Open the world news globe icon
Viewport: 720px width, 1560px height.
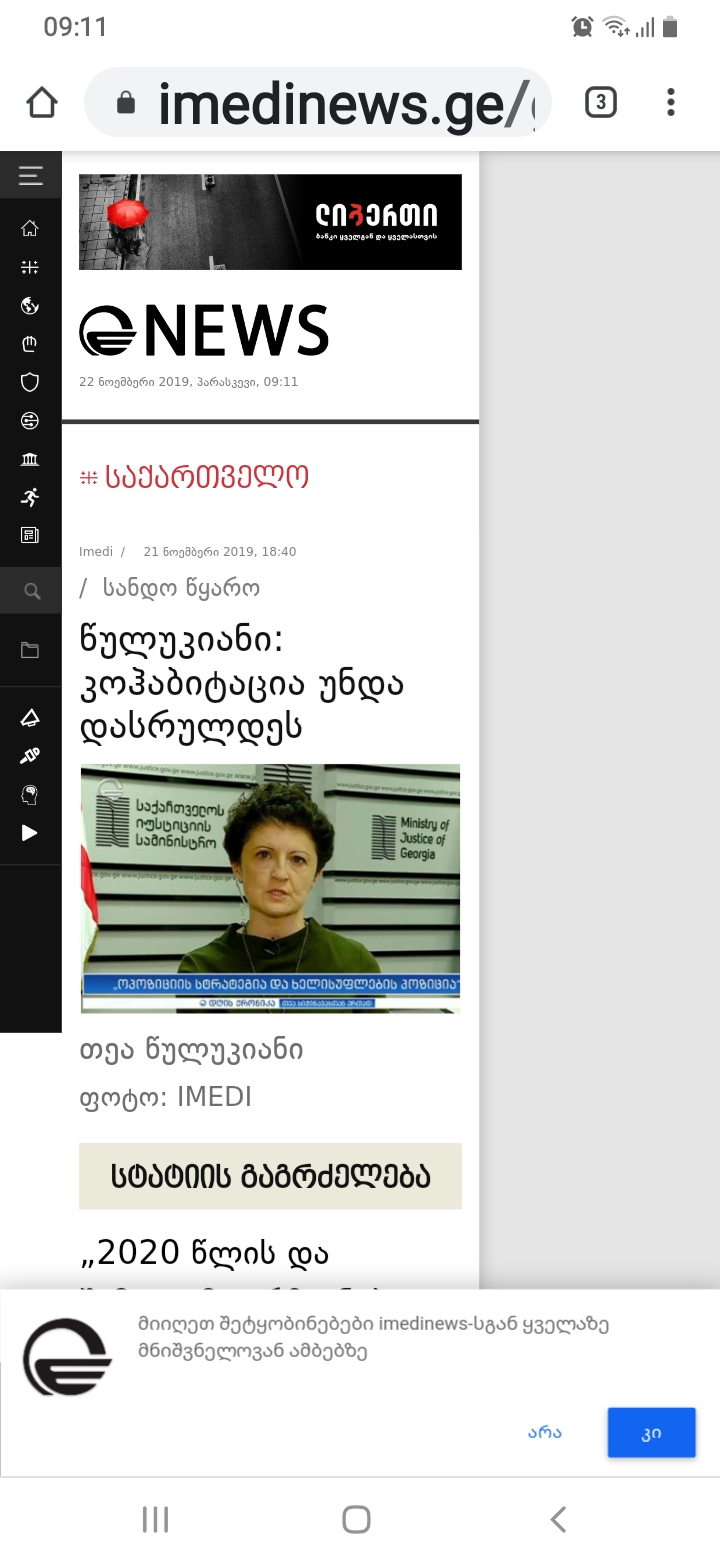coord(30,305)
